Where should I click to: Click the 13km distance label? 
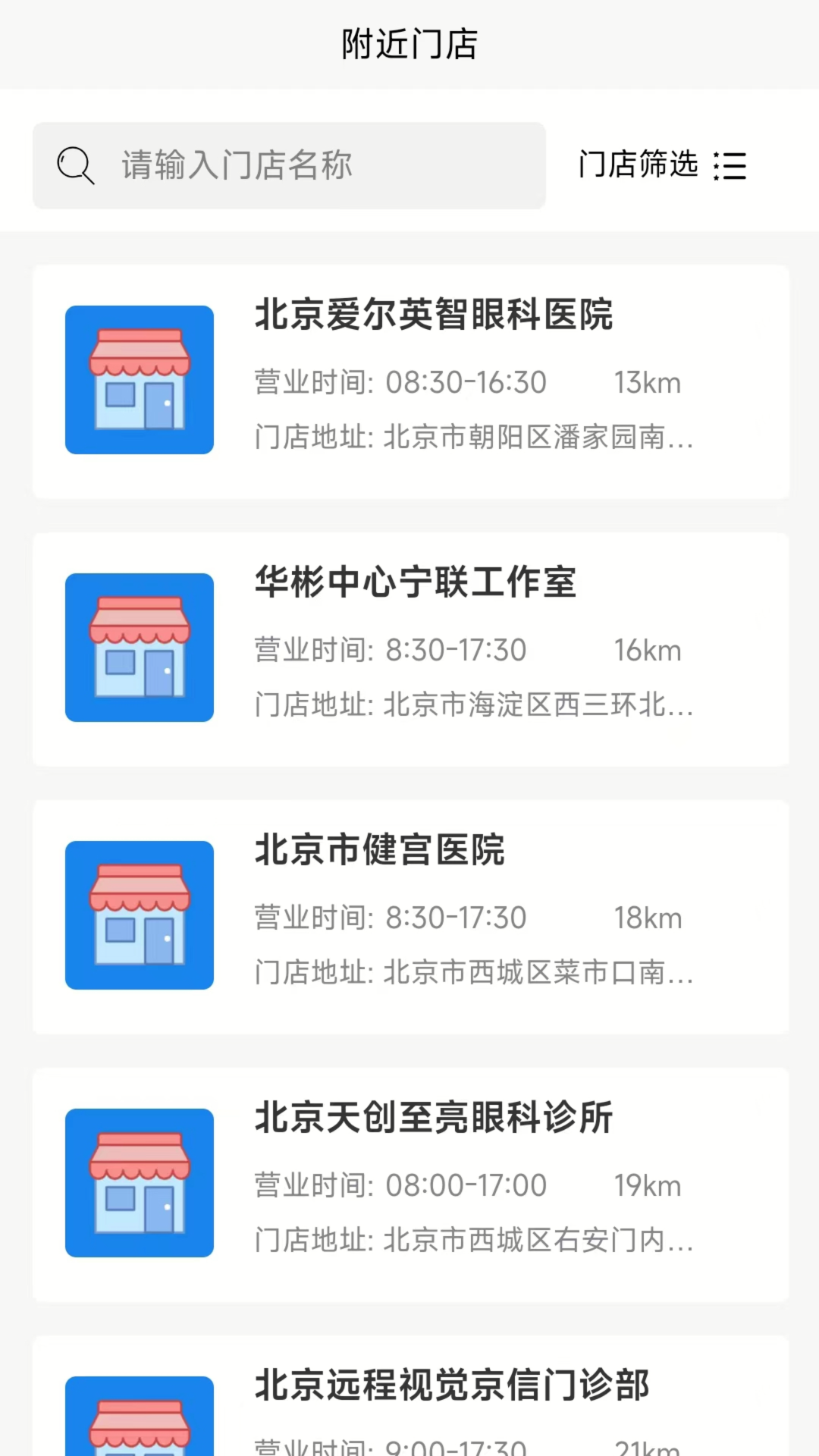[648, 381]
